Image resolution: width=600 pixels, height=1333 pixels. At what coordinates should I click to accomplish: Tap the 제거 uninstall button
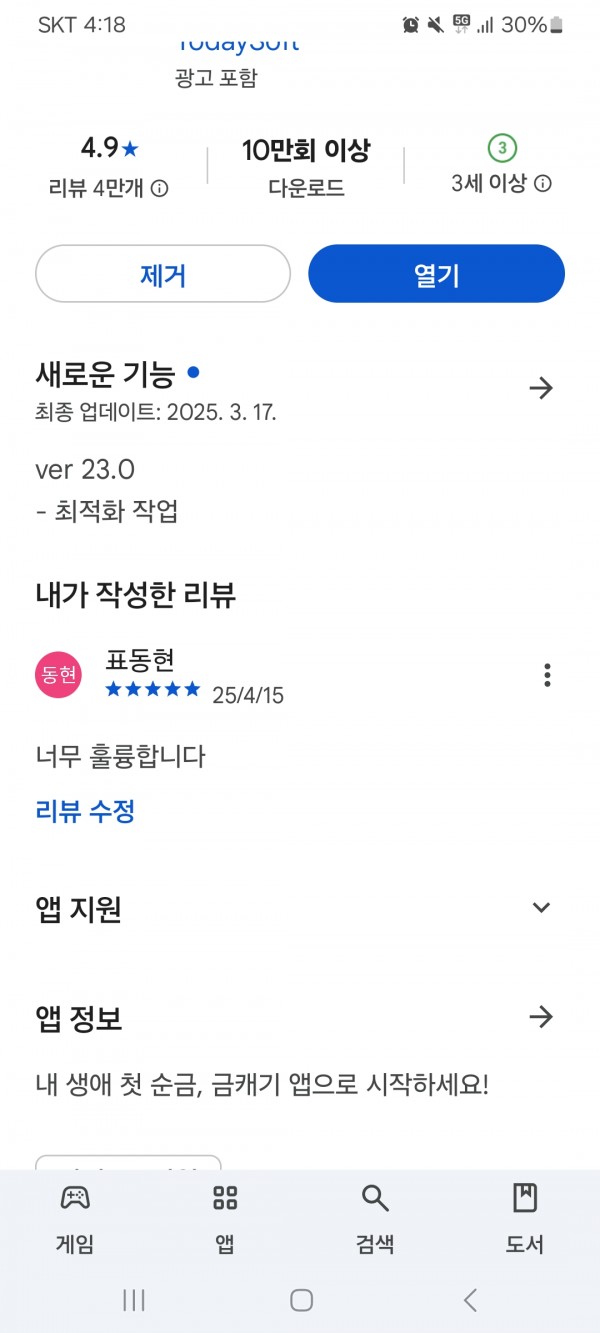coord(163,274)
